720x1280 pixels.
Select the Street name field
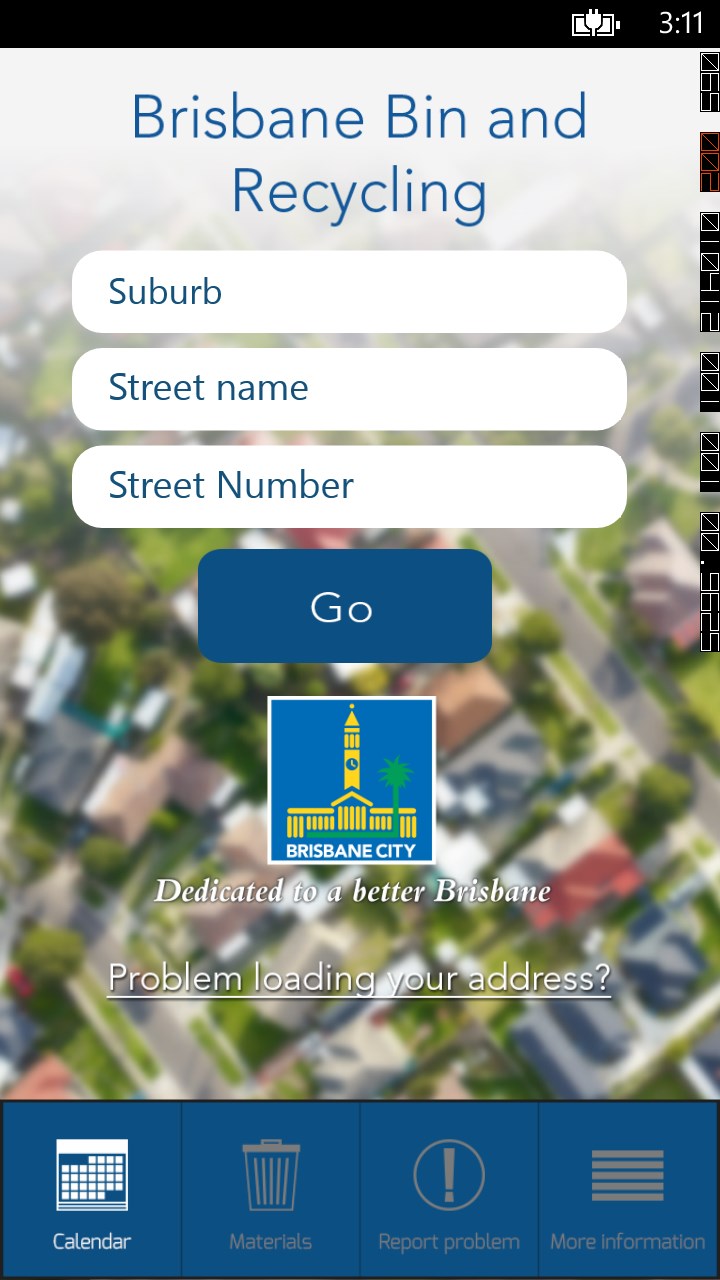click(349, 389)
